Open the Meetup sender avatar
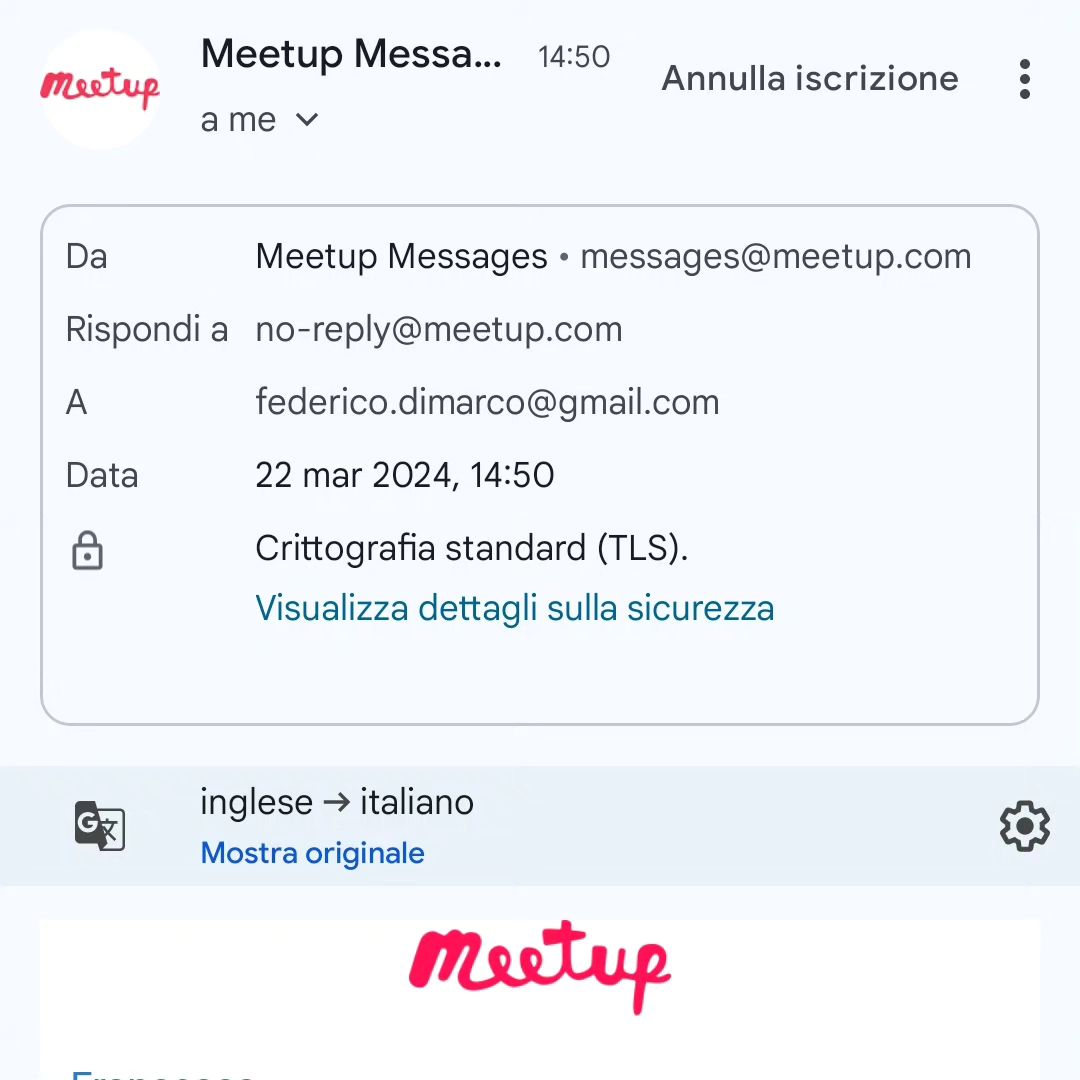 tap(100, 89)
